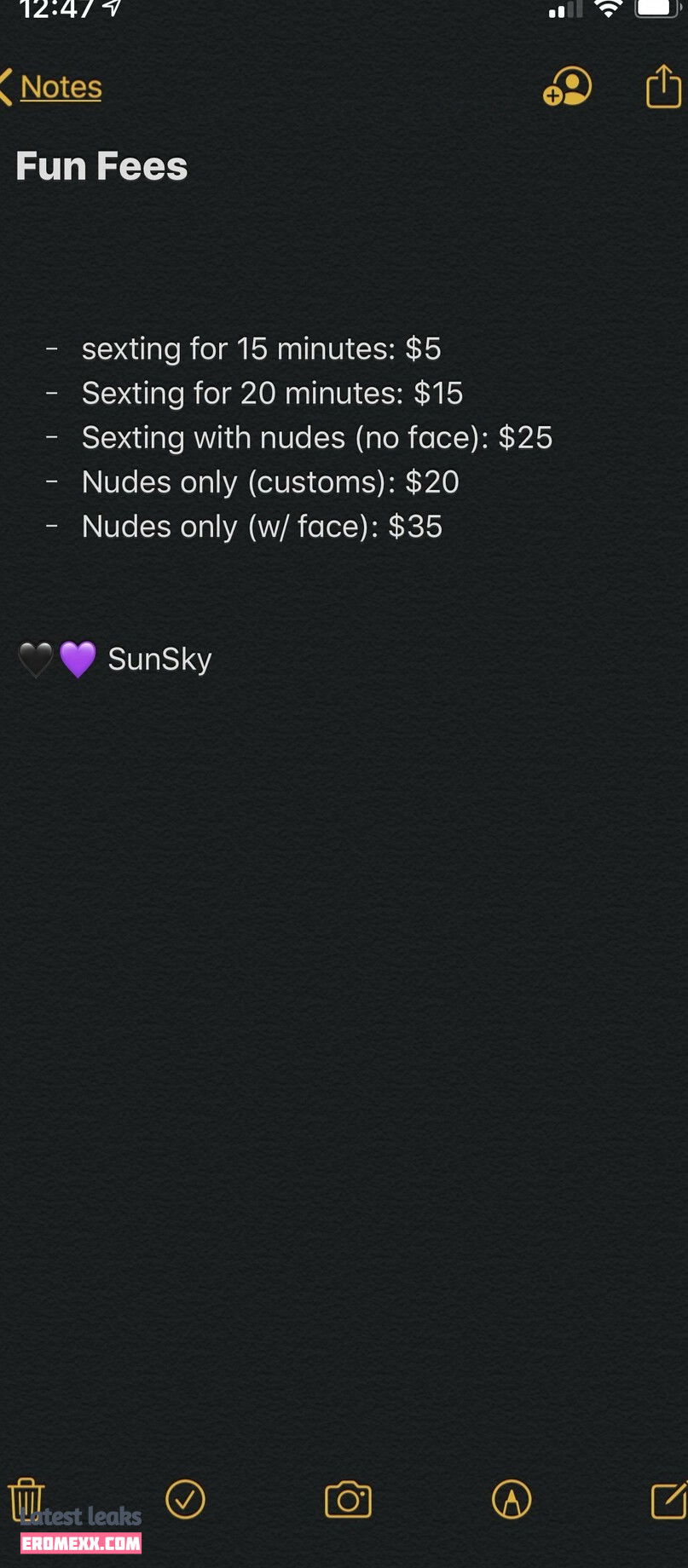Add a checklist with the checkmark icon
Image resolution: width=688 pixels, height=1568 pixels.
pos(185,1500)
